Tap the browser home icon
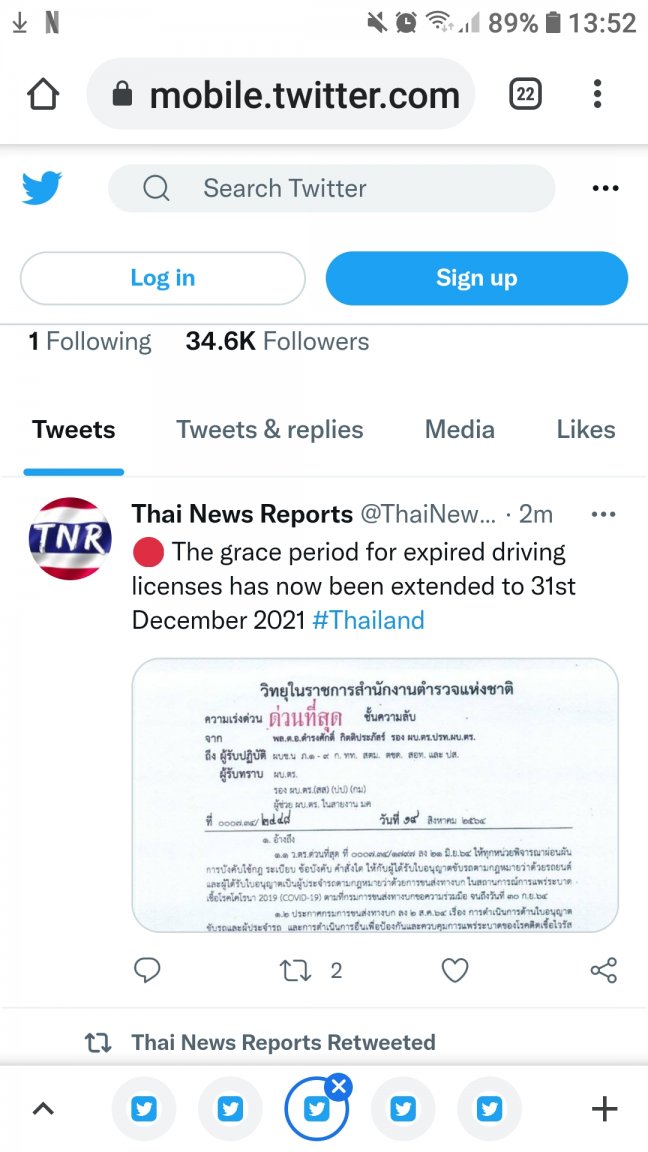Viewport: 648px width, 1152px height. pos(43,95)
